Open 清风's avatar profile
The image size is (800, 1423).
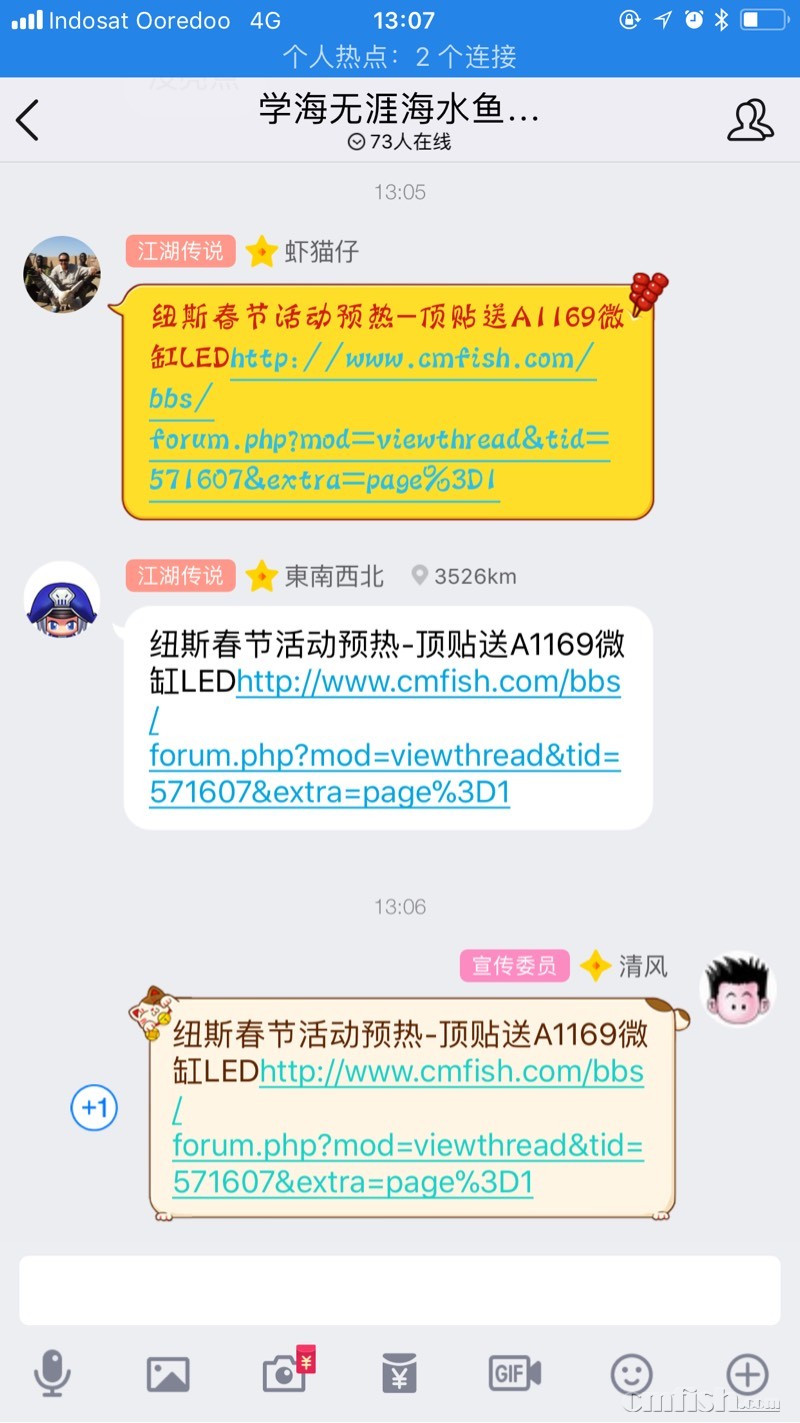click(738, 989)
